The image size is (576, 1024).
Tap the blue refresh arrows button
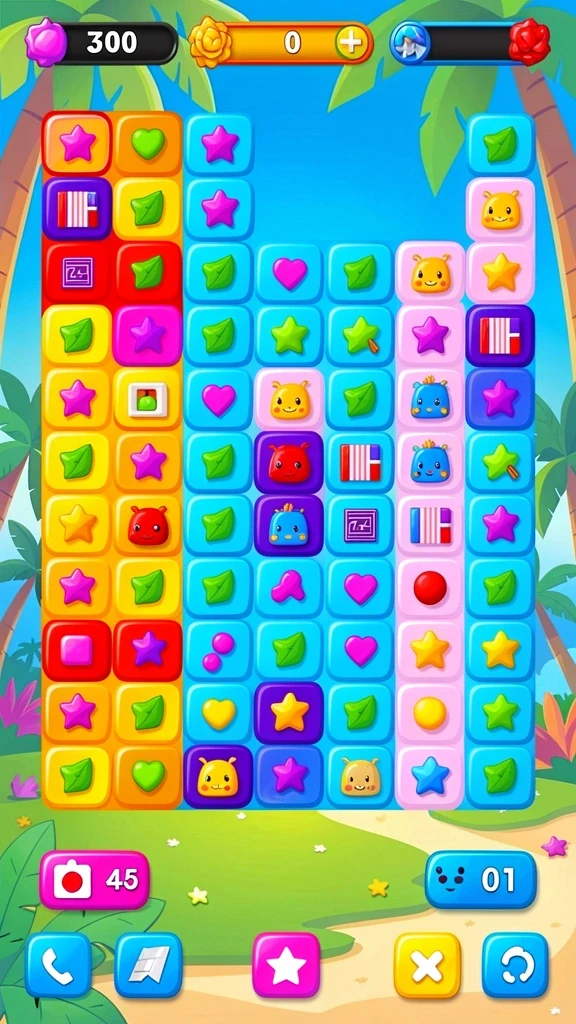(x=515, y=965)
